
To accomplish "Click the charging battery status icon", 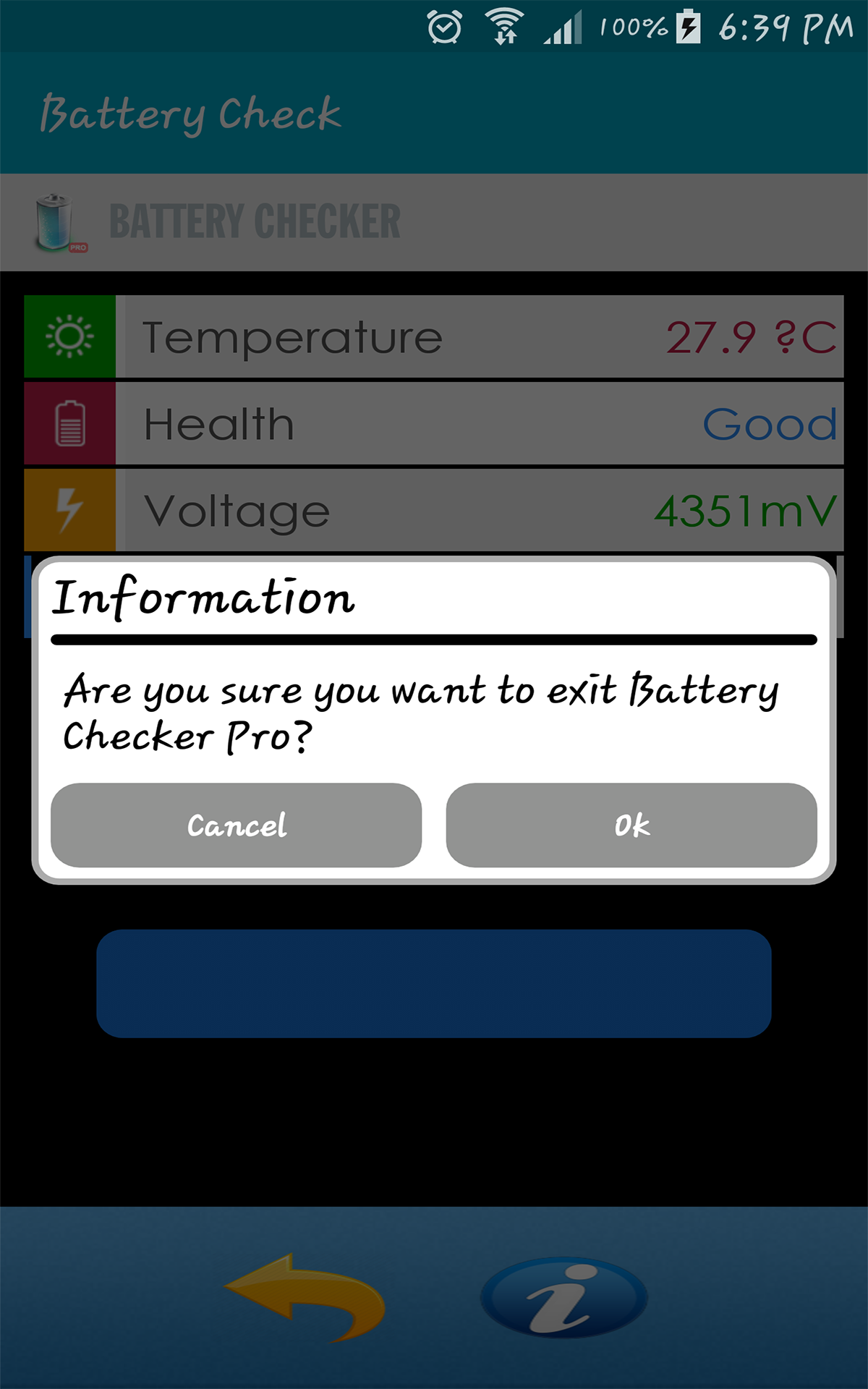I will point(689,27).
